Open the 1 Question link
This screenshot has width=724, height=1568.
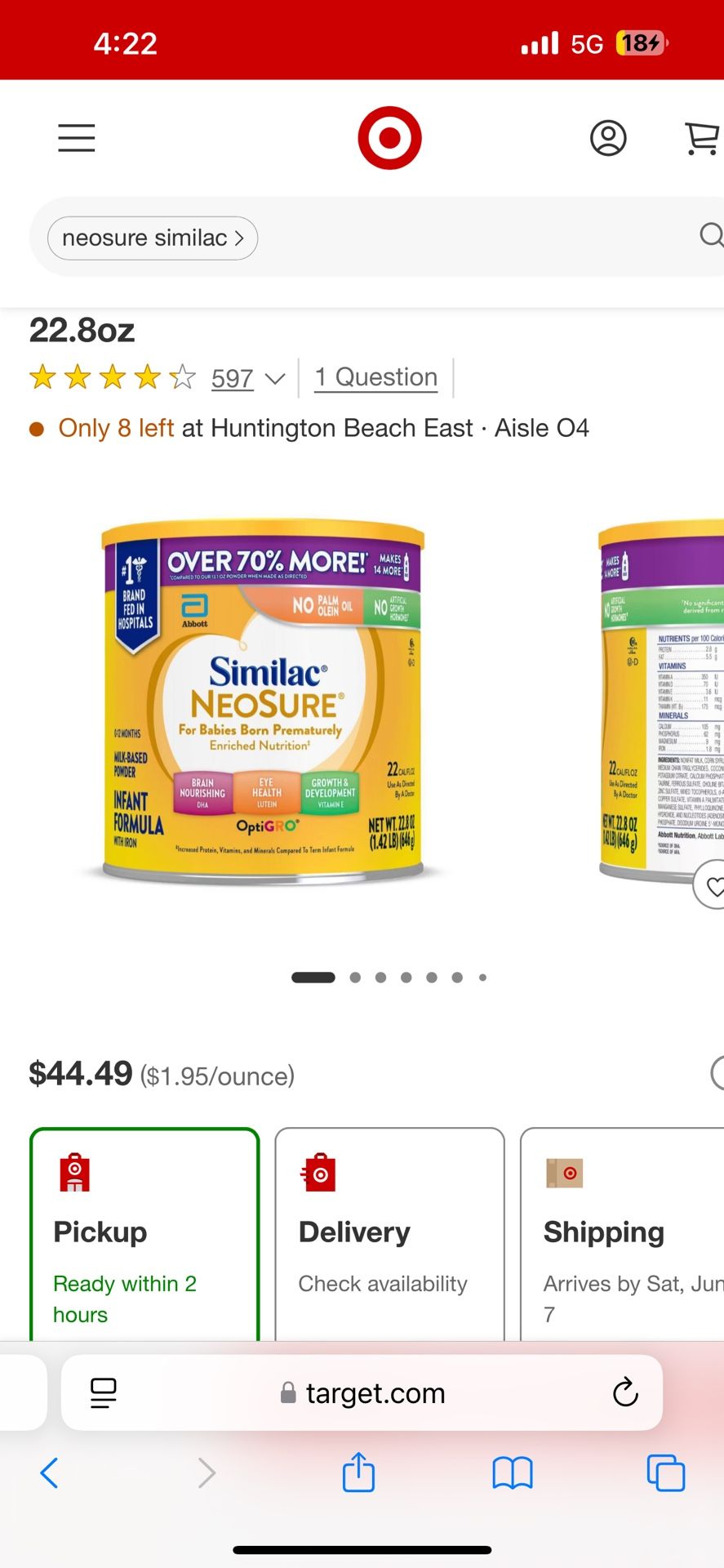(x=376, y=377)
